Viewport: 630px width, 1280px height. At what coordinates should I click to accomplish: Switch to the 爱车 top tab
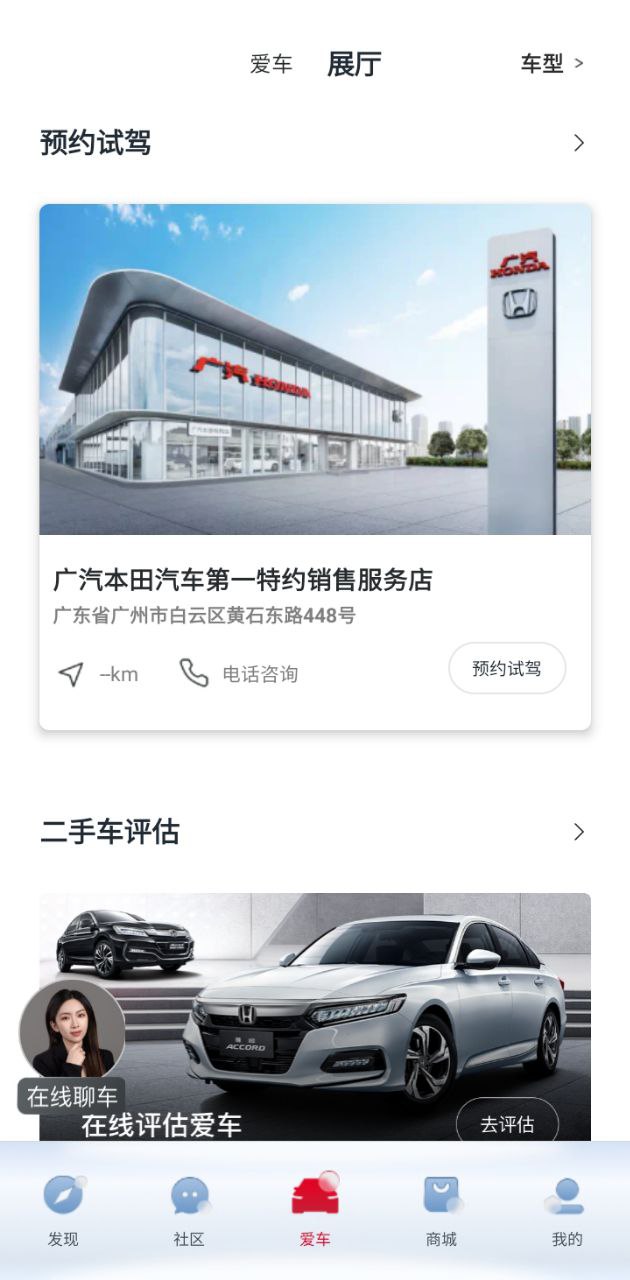(271, 65)
